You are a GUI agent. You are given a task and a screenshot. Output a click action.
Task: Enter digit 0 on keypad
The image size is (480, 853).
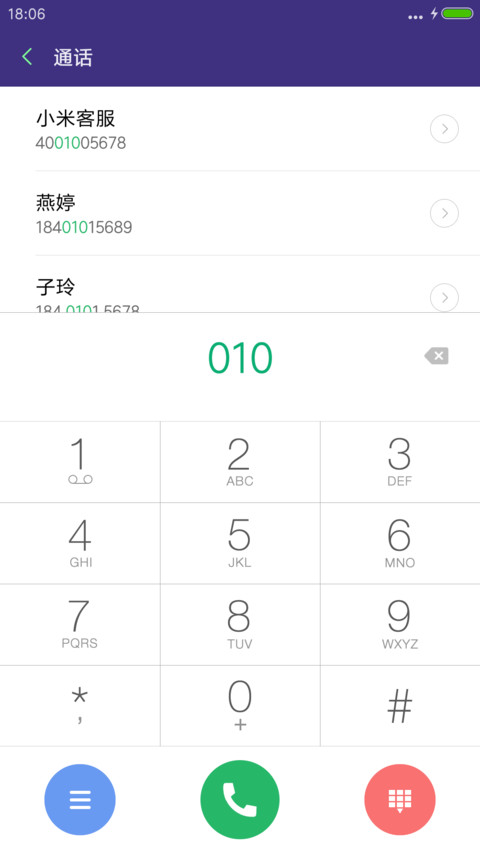[240, 706]
